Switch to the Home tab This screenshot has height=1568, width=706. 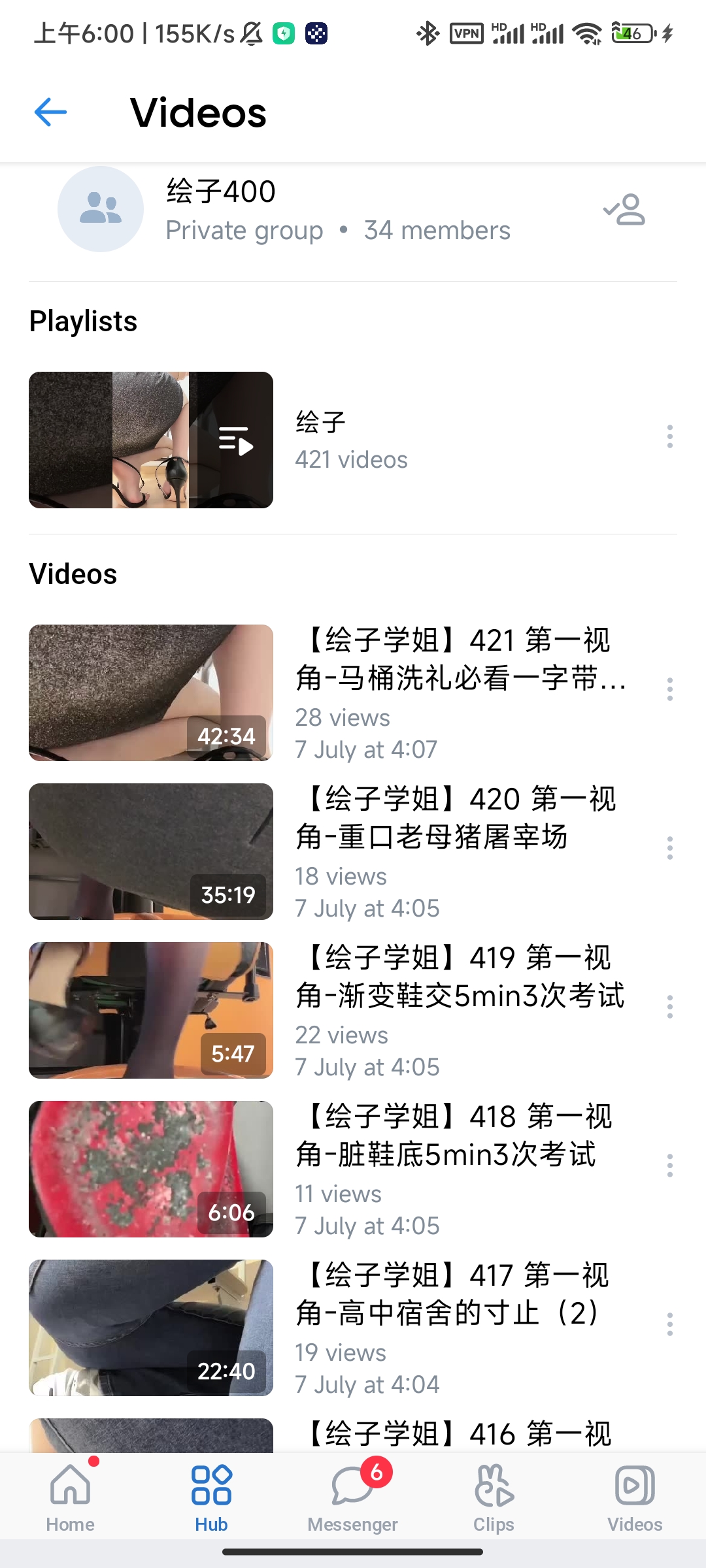coord(71,1497)
